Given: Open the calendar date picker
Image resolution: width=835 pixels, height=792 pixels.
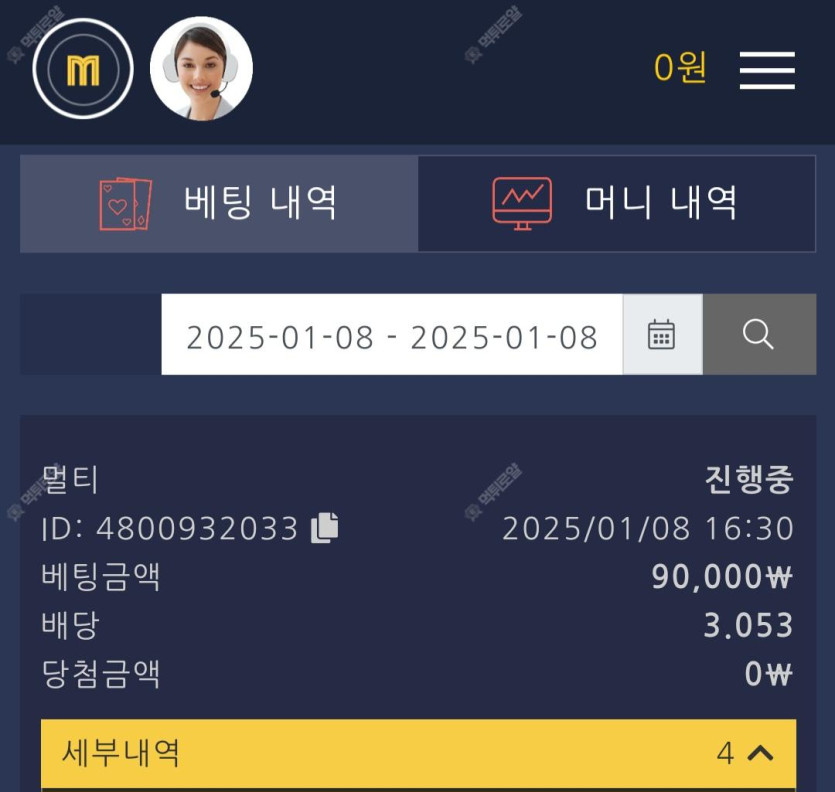Looking at the screenshot, I should (661, 335).
